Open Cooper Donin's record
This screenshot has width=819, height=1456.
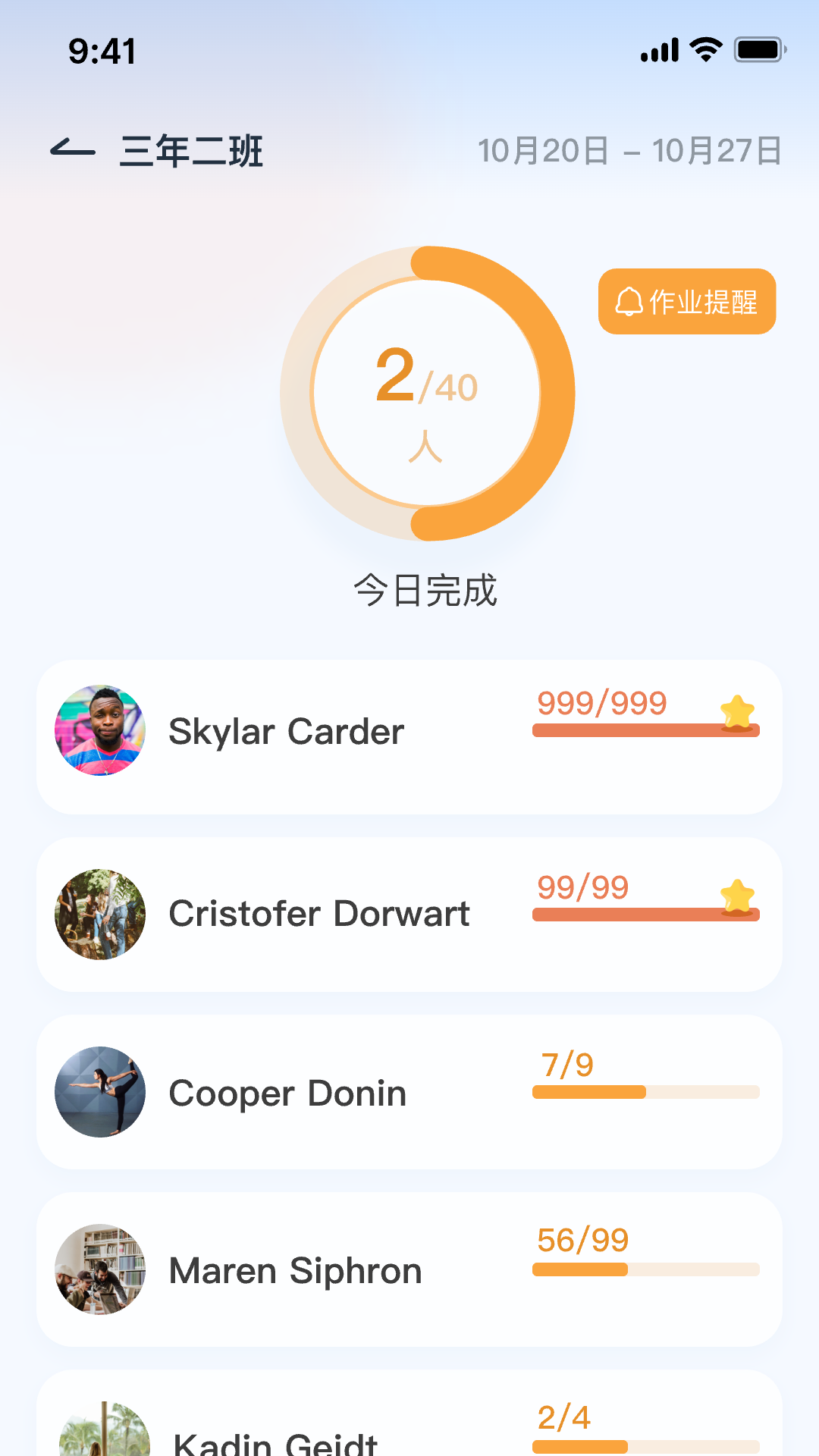tap(409, 1091)
